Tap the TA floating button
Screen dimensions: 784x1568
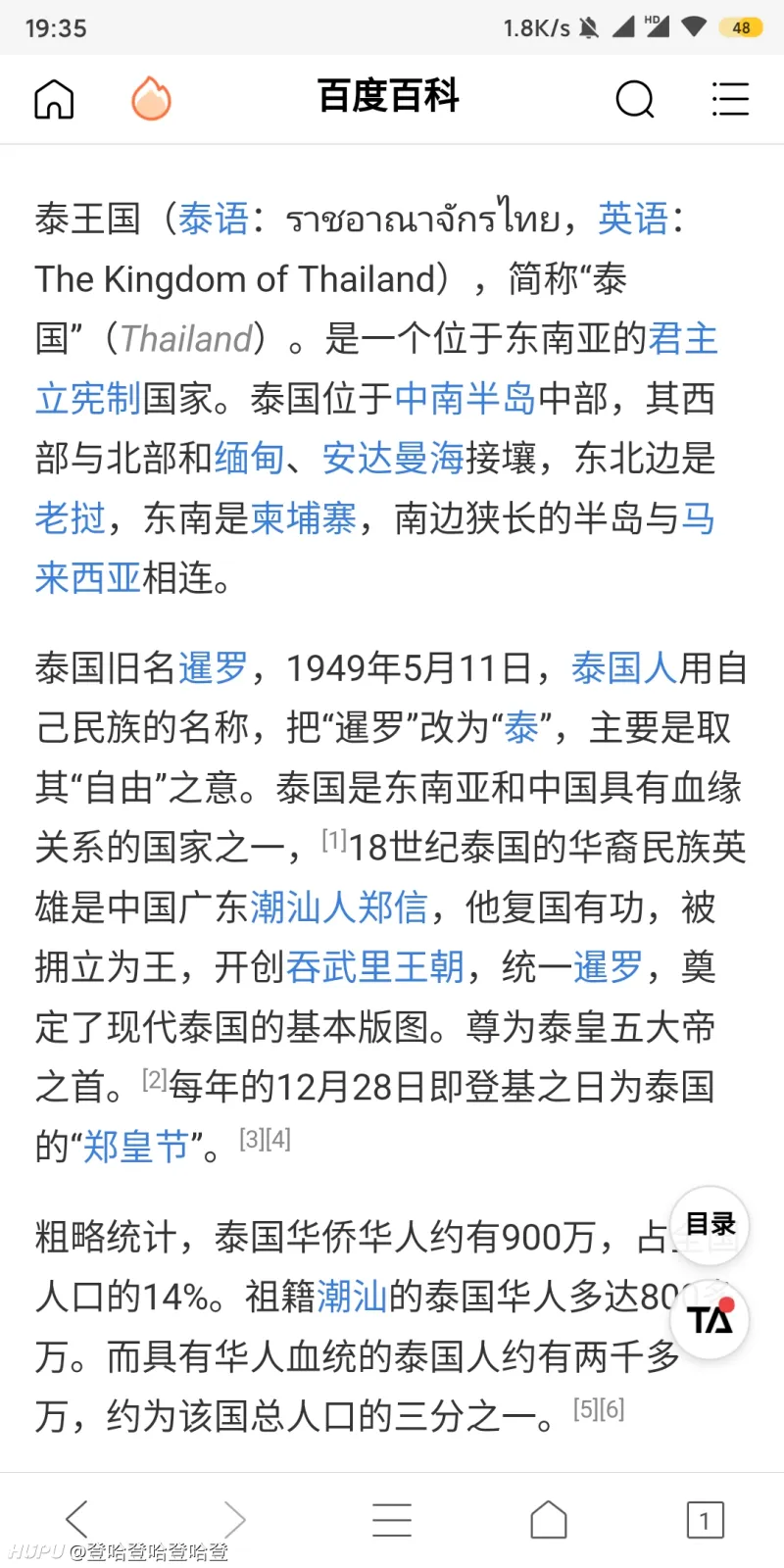[x=710, y=1319]
